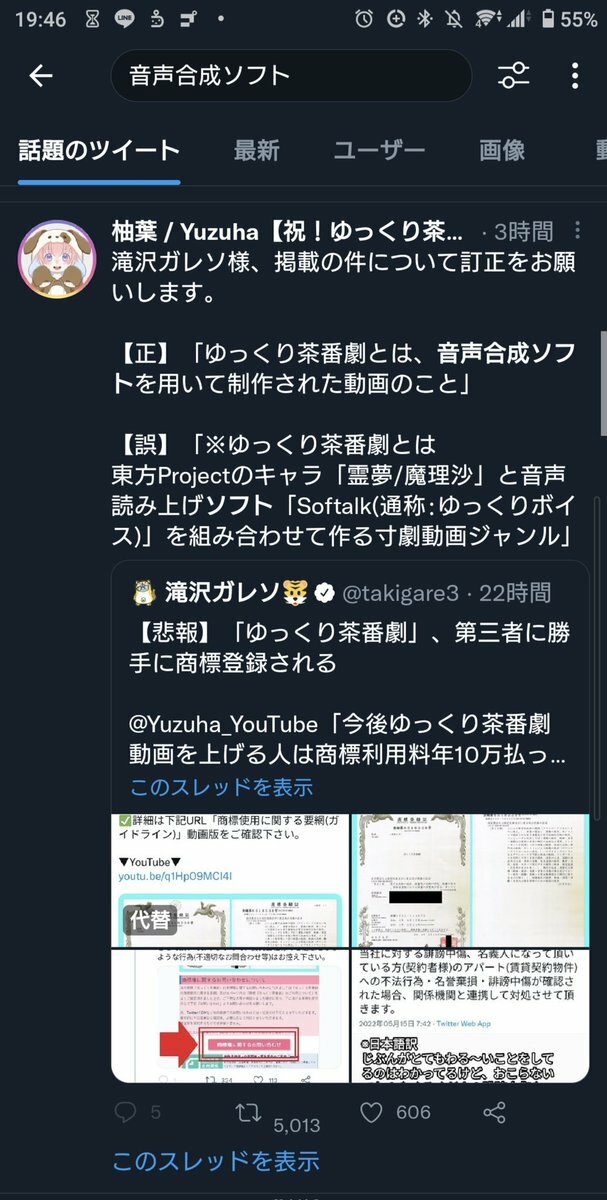Open the search filter settings icon
607x1200 pixels.
[514, 76]
